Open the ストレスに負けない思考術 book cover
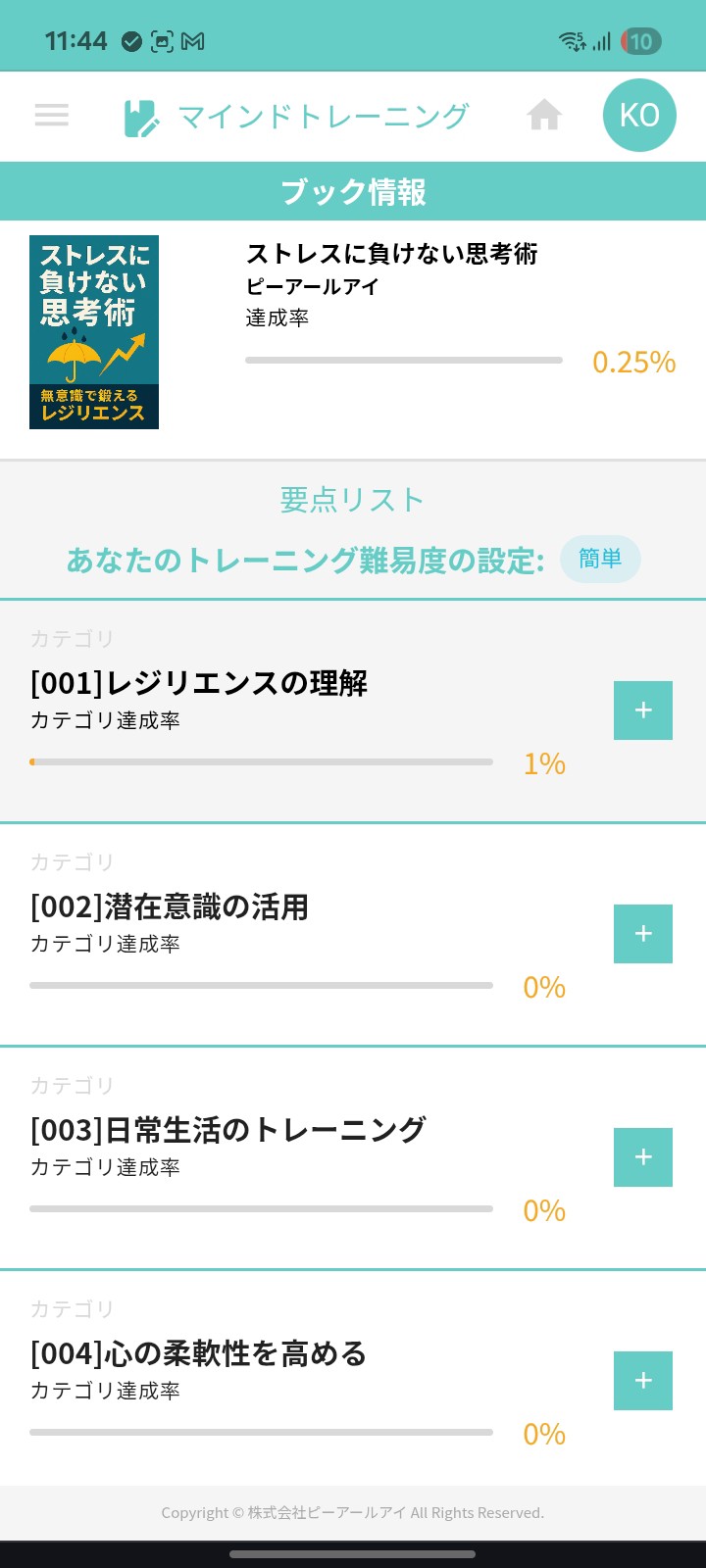The width and height of the screenshot is (706, 1568). point(94,332)
